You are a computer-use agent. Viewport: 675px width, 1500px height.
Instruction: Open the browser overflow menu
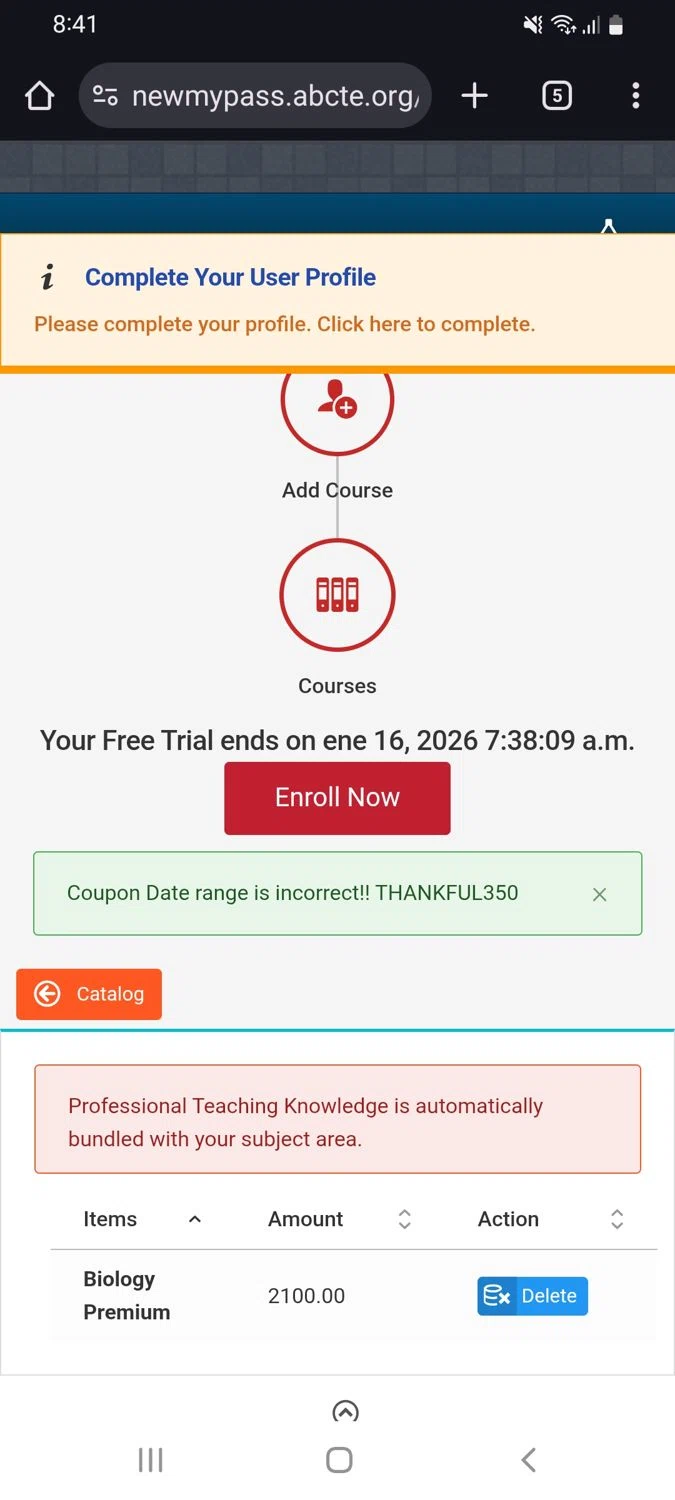(636, 96)
